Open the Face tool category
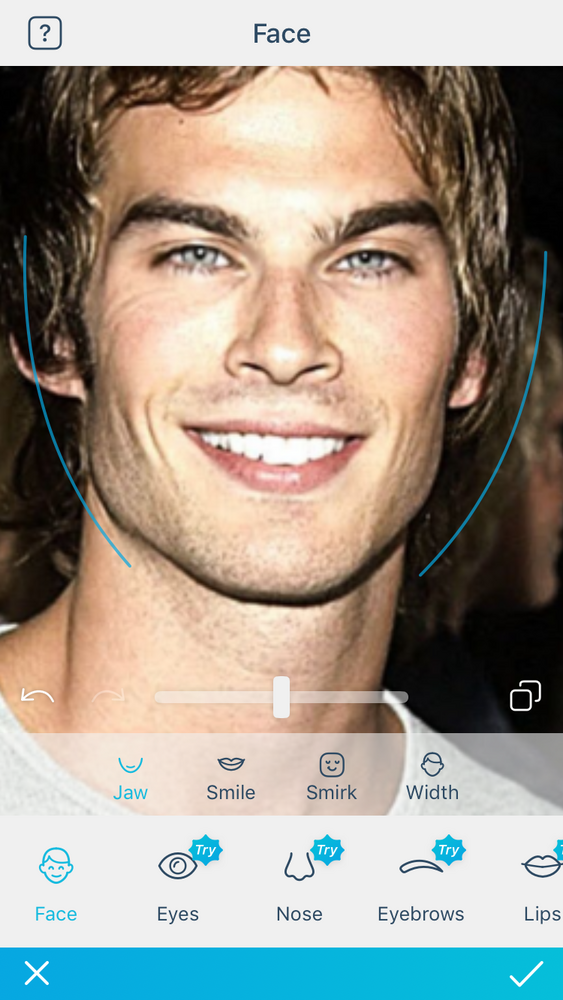 pyautogui.click(x=56, y=884)
